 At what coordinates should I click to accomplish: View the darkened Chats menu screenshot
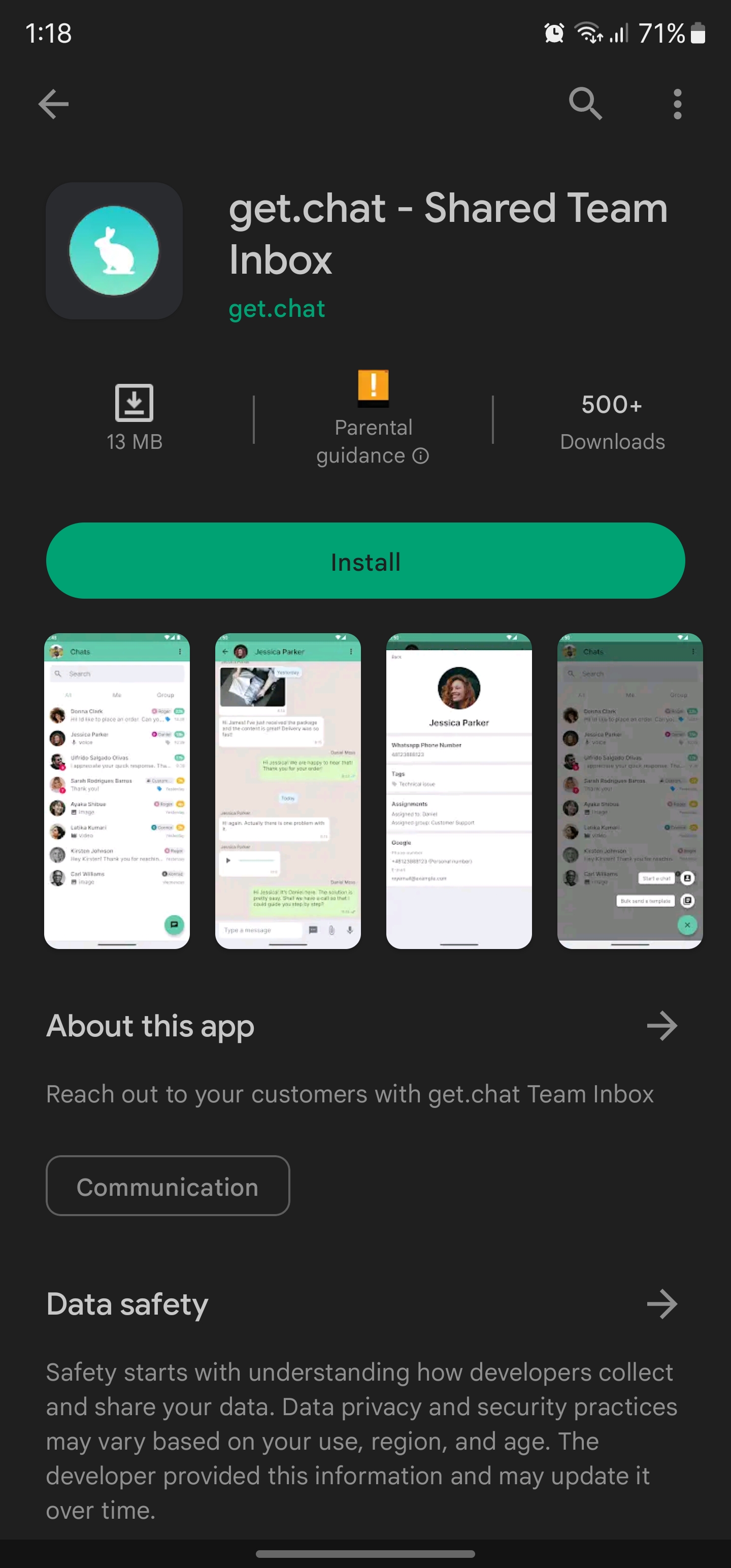coord(630,791)
